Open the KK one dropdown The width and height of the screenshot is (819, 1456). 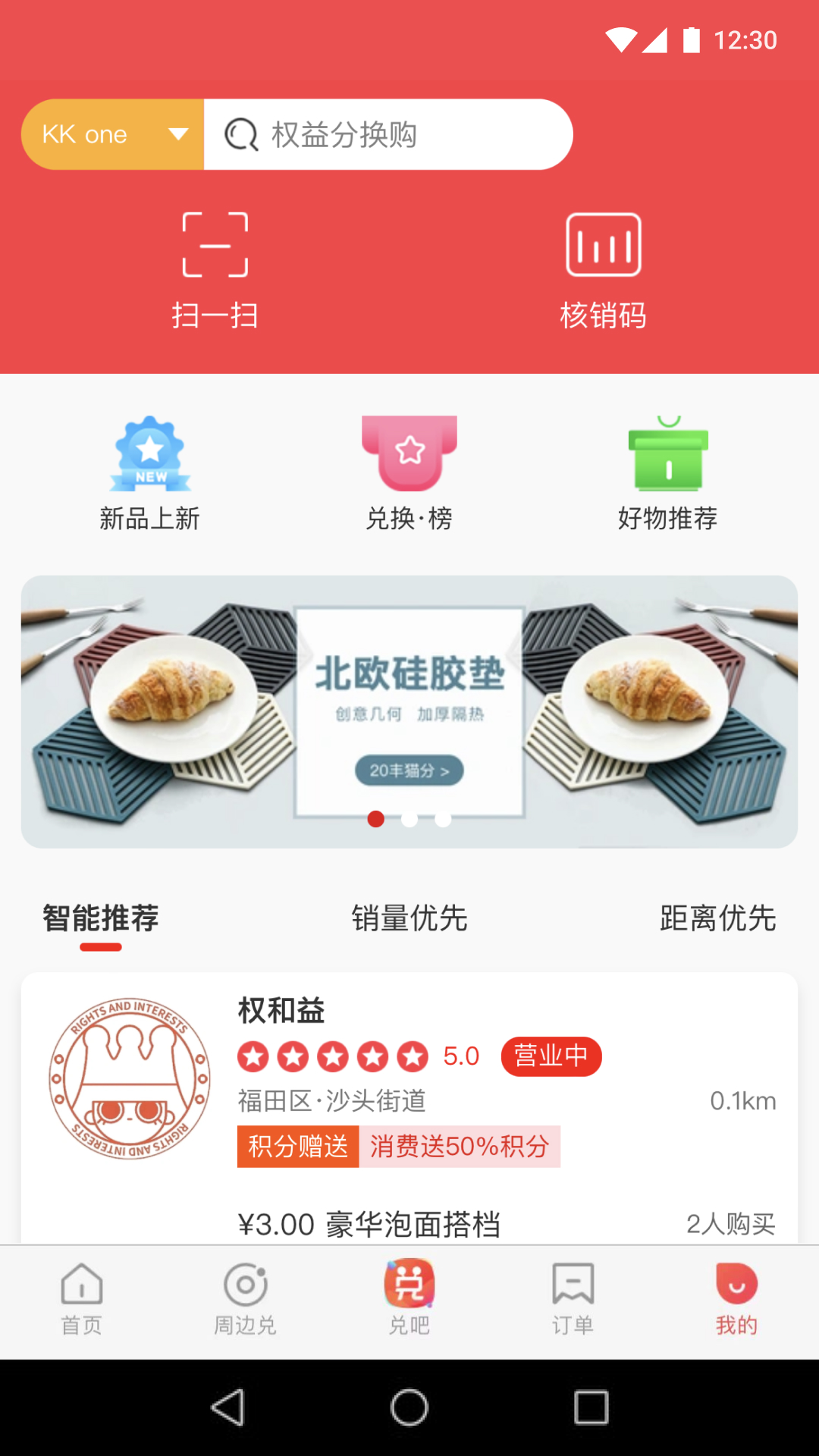click(113, 134)
